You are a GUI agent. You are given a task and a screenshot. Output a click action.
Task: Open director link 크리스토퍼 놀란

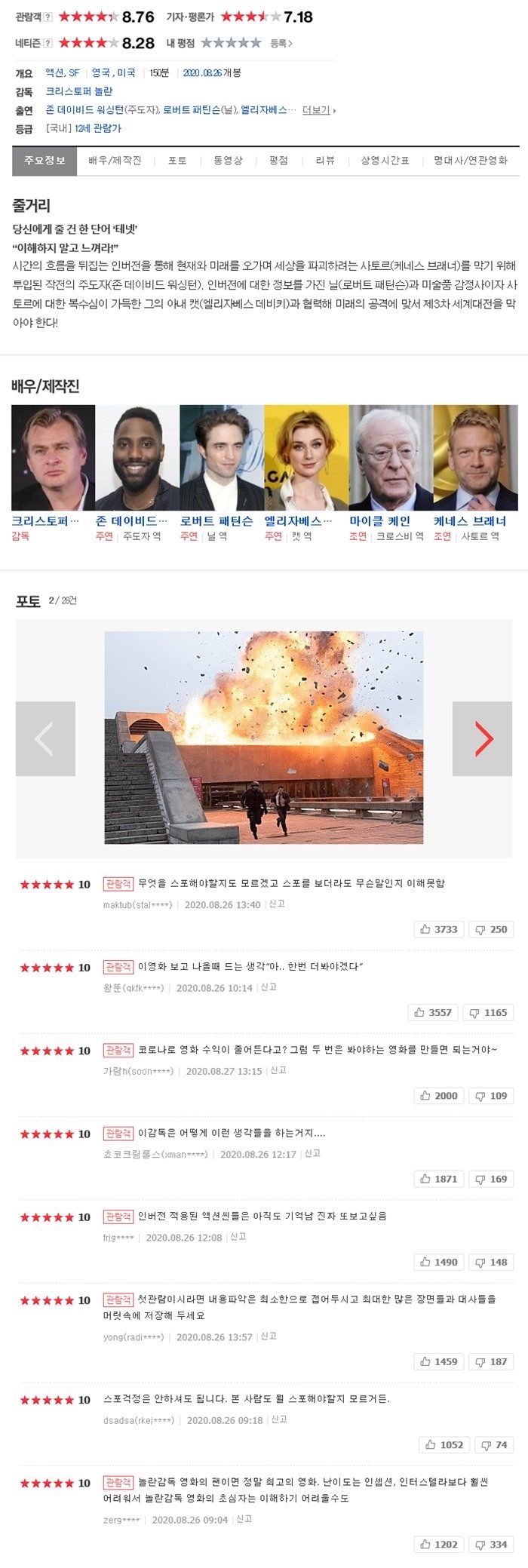pos(79,91)
